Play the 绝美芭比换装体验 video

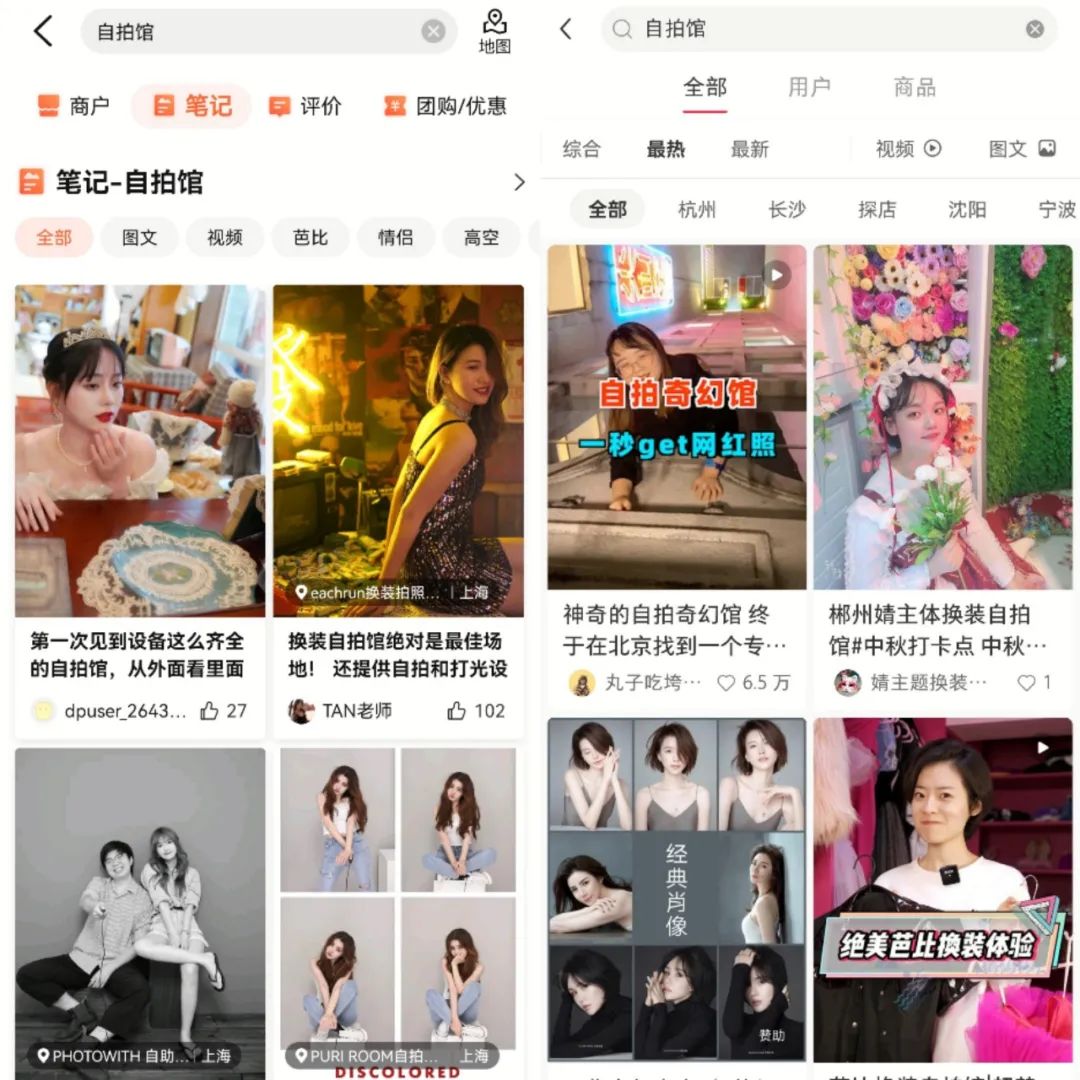(942, 890)
